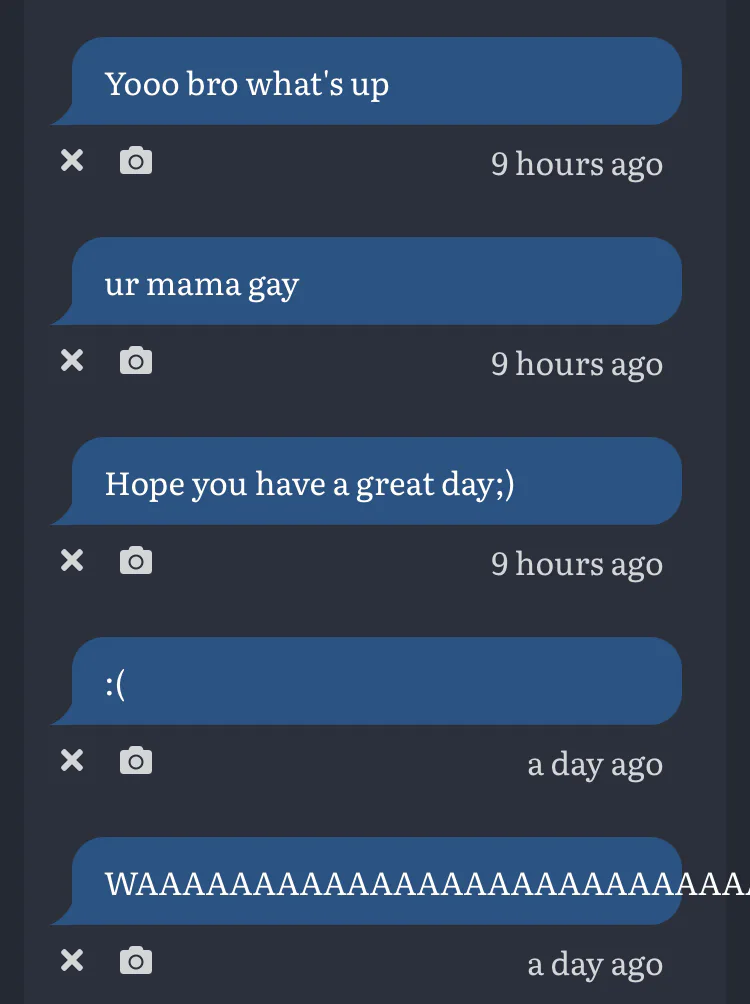Viewport: 750px width, 1004px height.
Task: Delete the "Yooo bro what's up" message
Action: [x=72, y=160]
